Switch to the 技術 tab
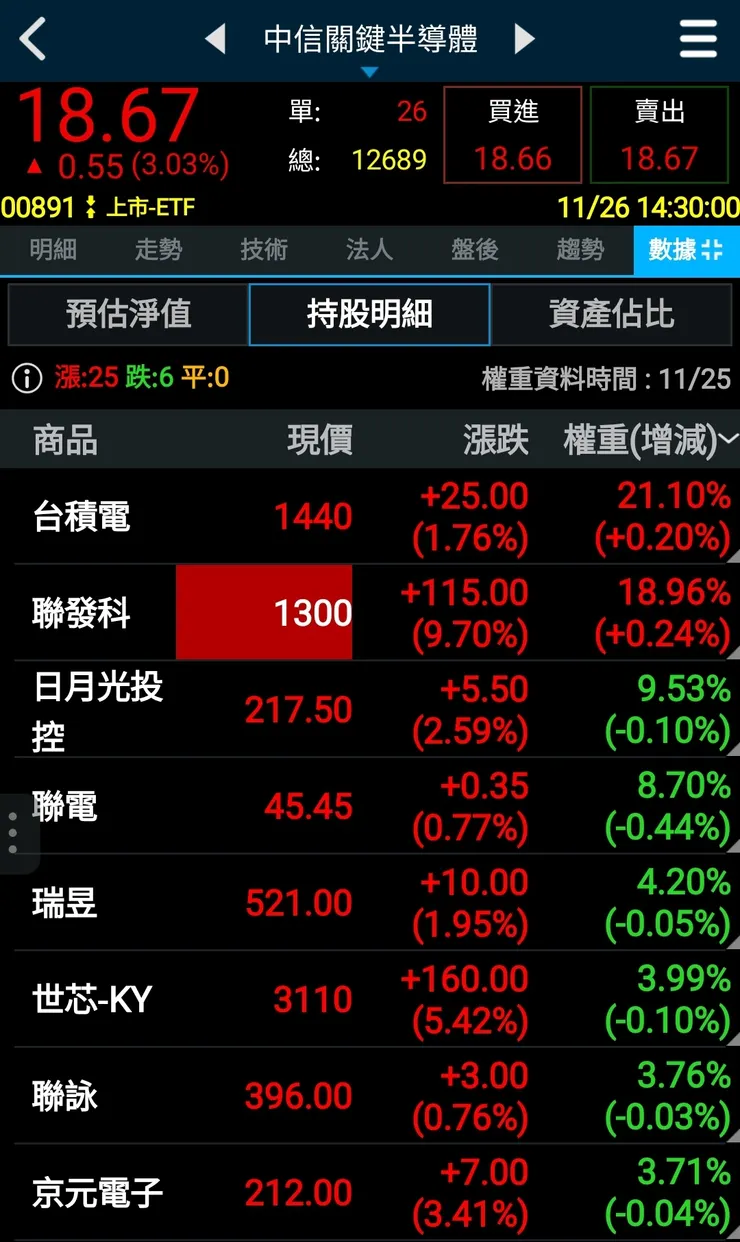 (263, 251)
